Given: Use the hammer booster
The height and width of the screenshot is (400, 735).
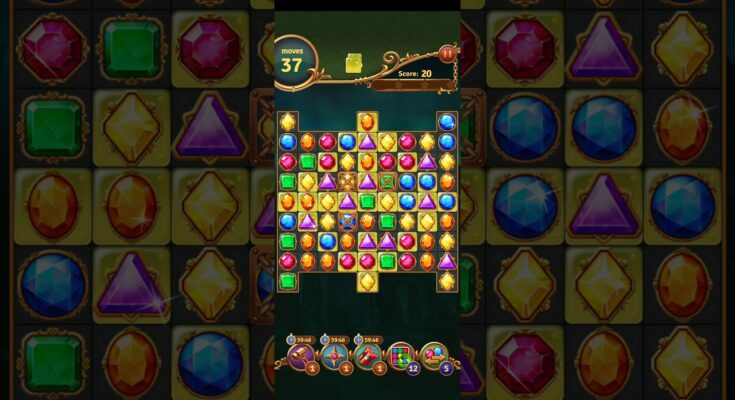Looking at the screenshot, I should pyautogui.click(x=302, y=354).
